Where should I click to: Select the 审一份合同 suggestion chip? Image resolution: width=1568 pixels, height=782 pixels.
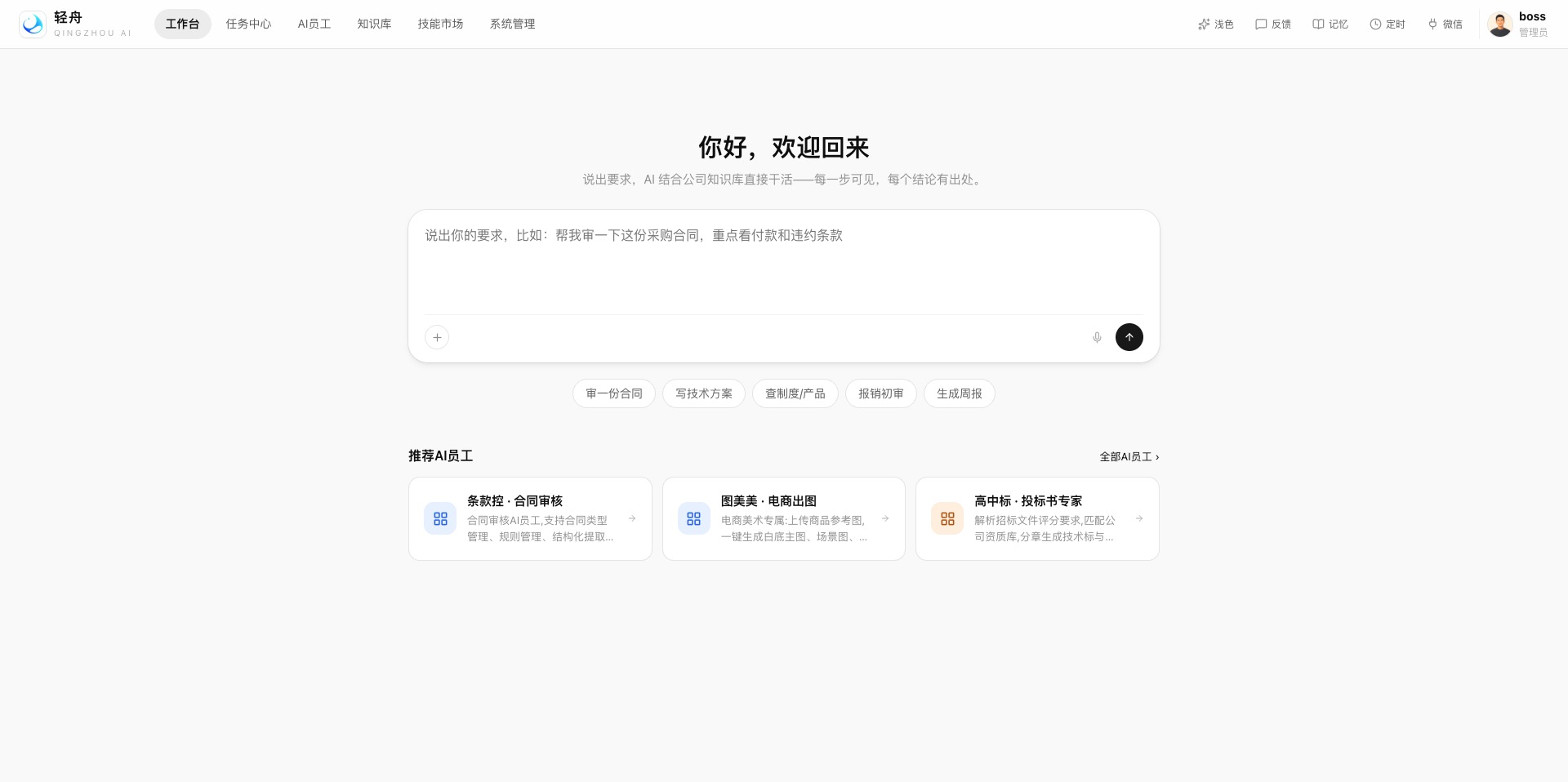pyautogui.click(x=614, y=393)
